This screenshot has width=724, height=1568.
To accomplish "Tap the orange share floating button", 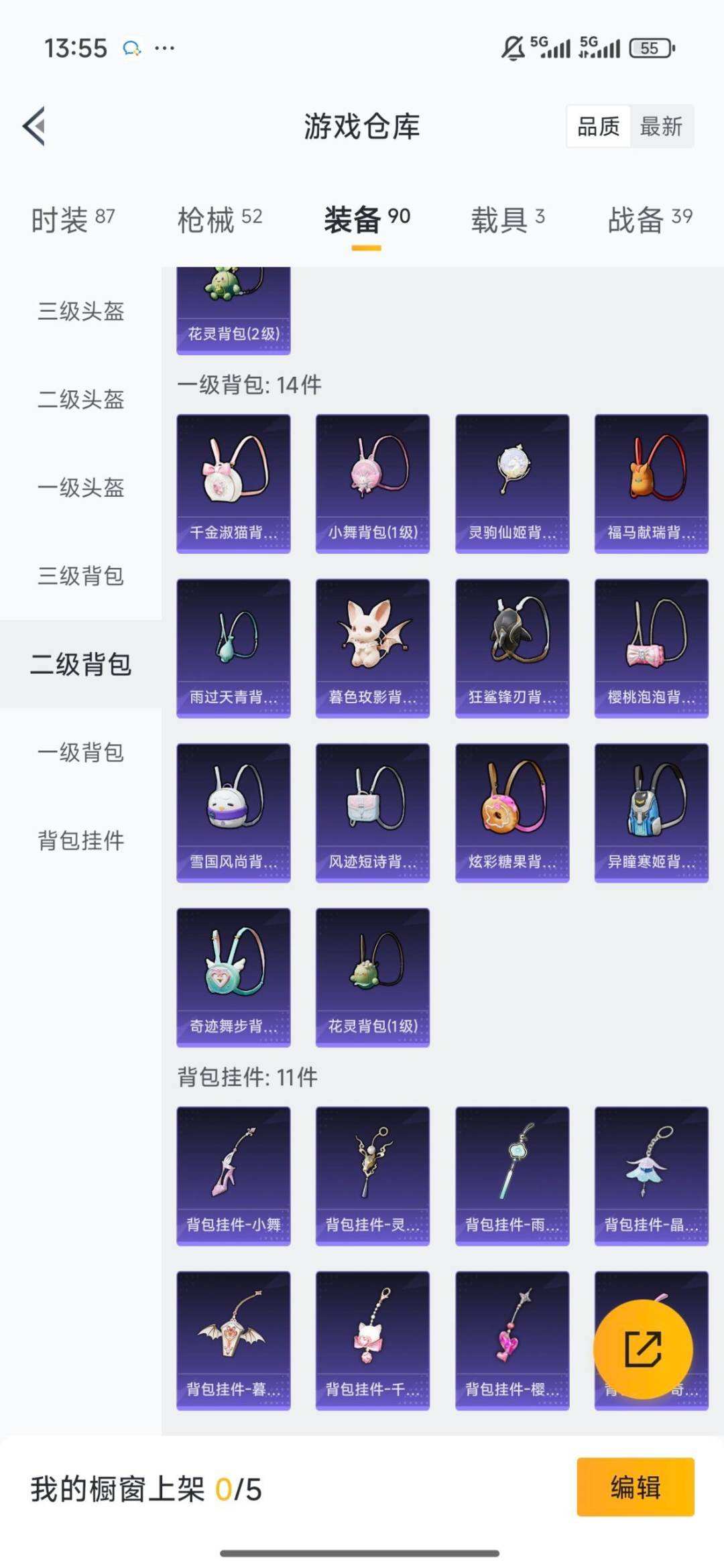I will point(643,1348).
